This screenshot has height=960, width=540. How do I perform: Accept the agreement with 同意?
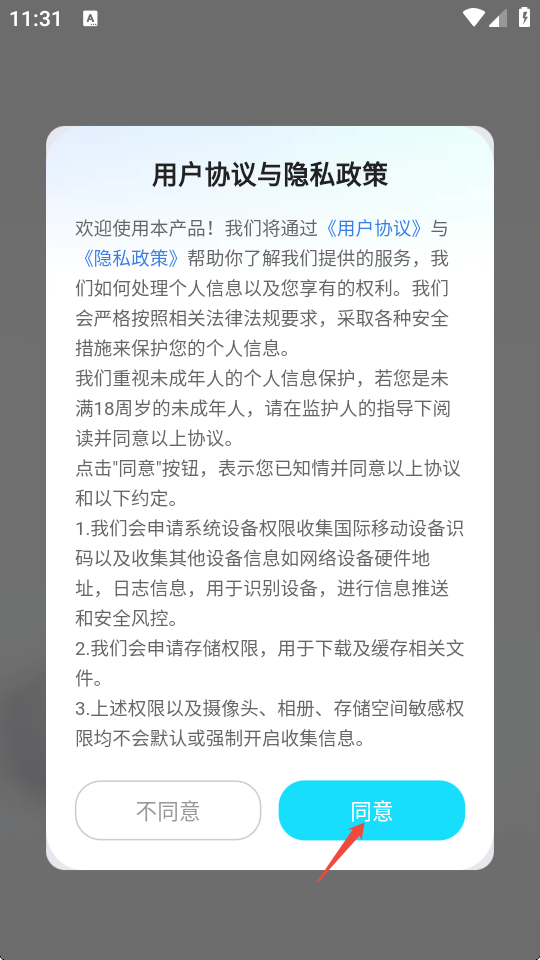tap(372, 811)
